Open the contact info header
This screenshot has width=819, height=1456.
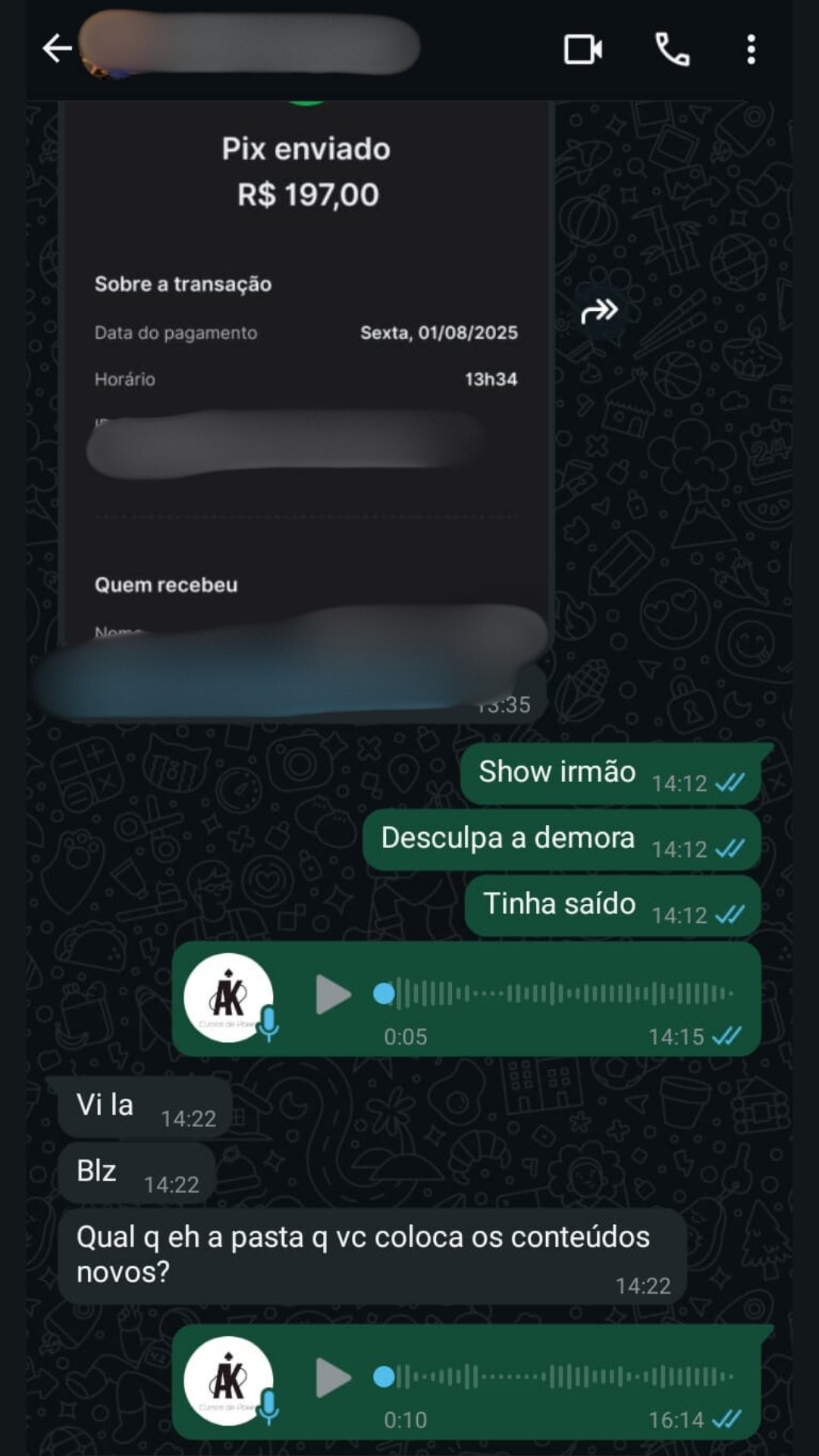tap(250, 45)
